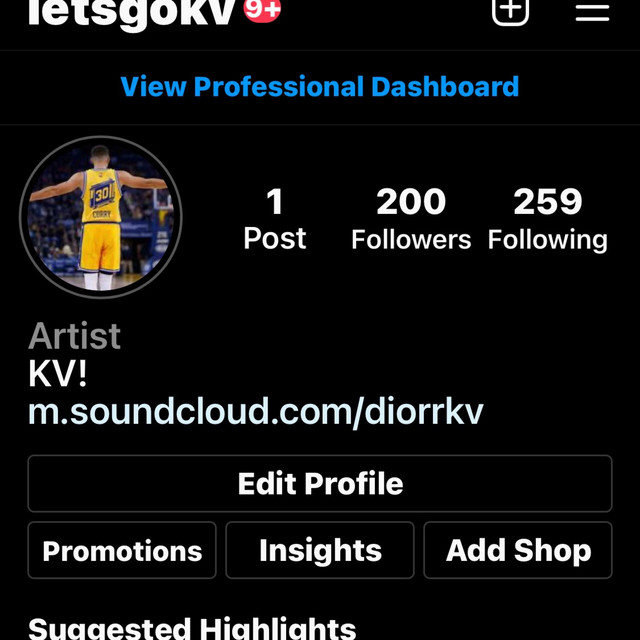Tap the Edit Profile button
This screenshot has width=640, height=640.
pyautogui.click(x=320, y=484)
